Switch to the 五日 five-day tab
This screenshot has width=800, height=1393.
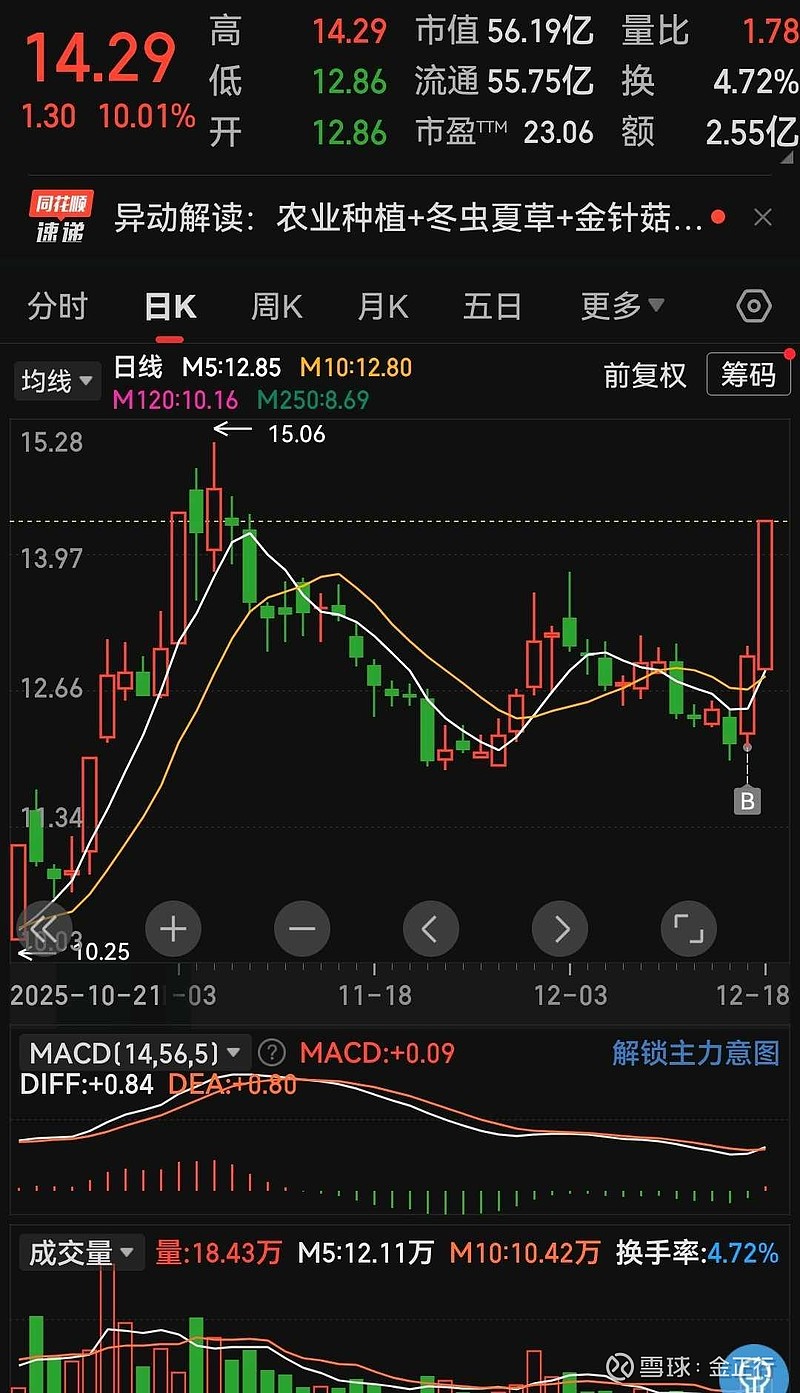[x=492, y=306]
